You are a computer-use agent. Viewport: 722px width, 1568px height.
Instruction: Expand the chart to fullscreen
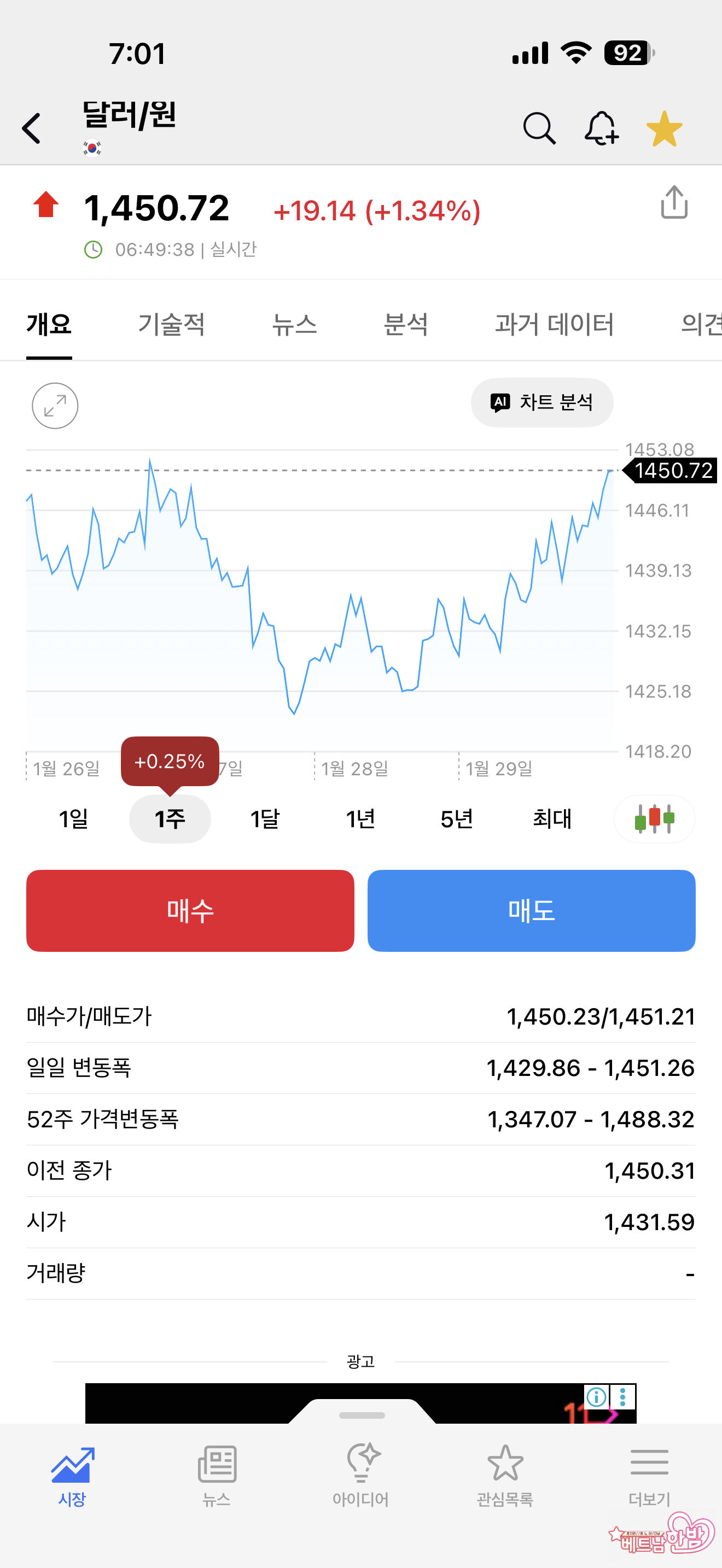(55, 405)
